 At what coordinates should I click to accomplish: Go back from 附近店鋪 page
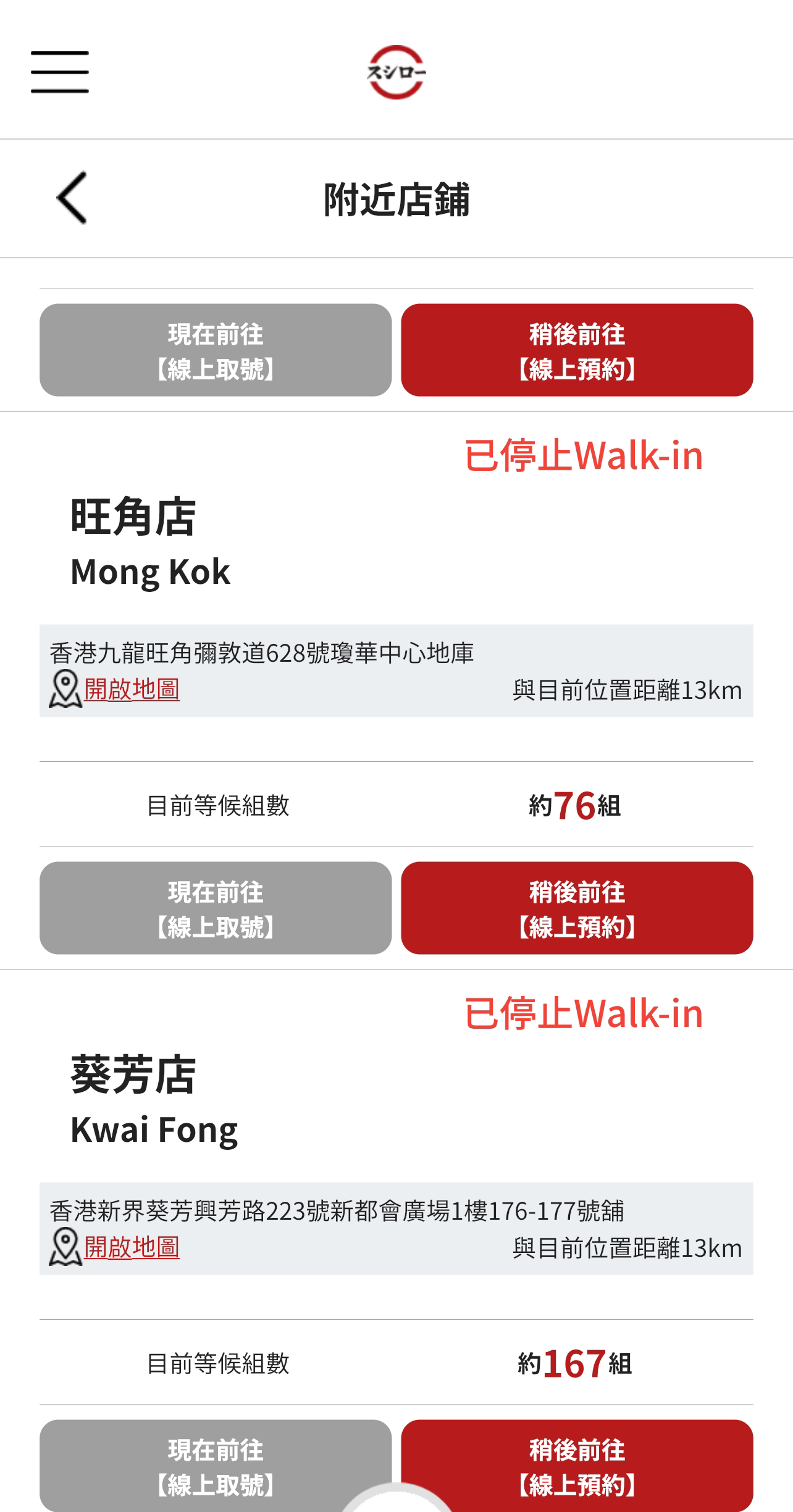click(72, 198)
